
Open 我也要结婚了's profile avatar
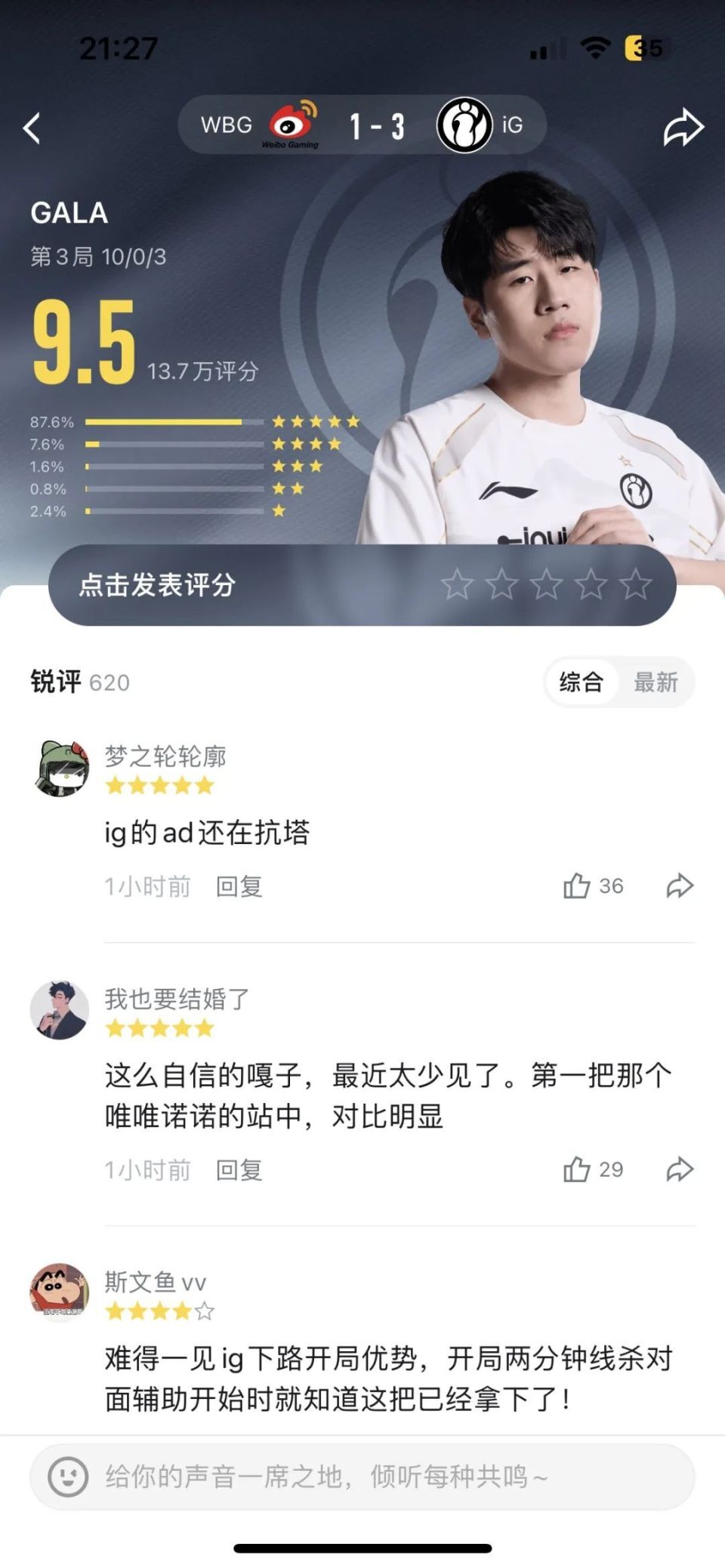(x=59, y=1011)
